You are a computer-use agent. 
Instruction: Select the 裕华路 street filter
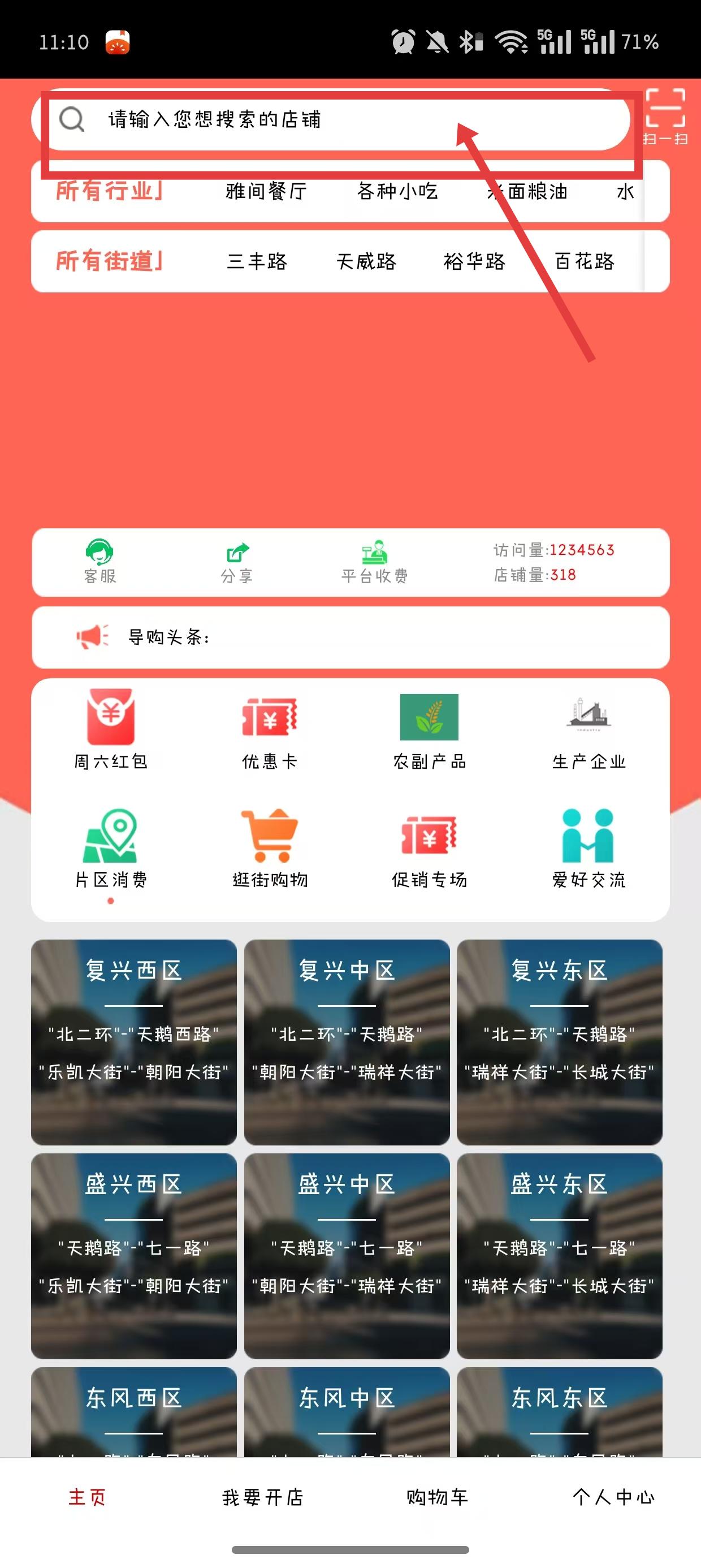click(475, 262)
